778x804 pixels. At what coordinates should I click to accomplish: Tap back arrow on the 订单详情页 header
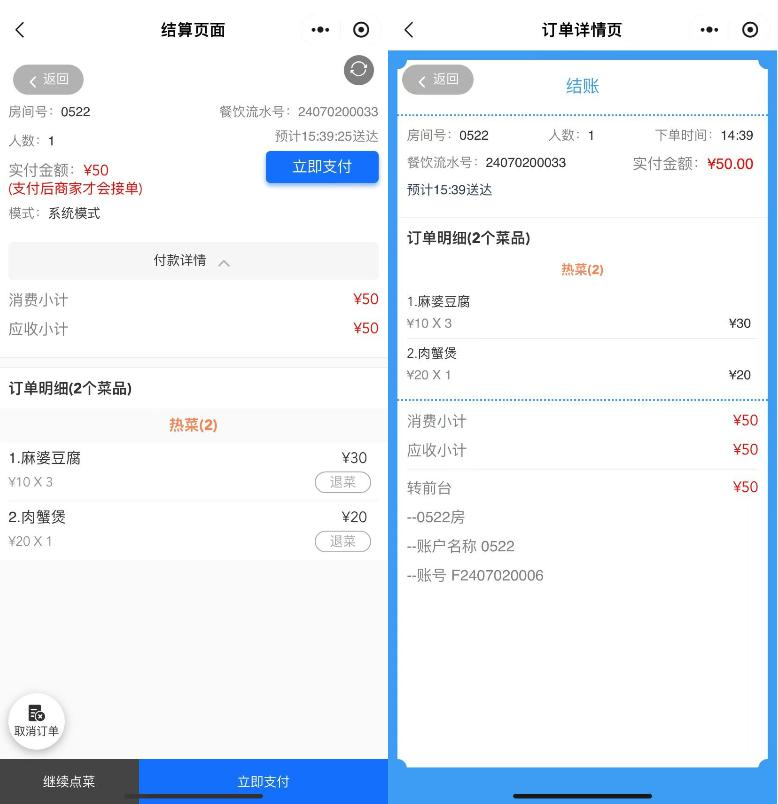(x=409, y=30)
